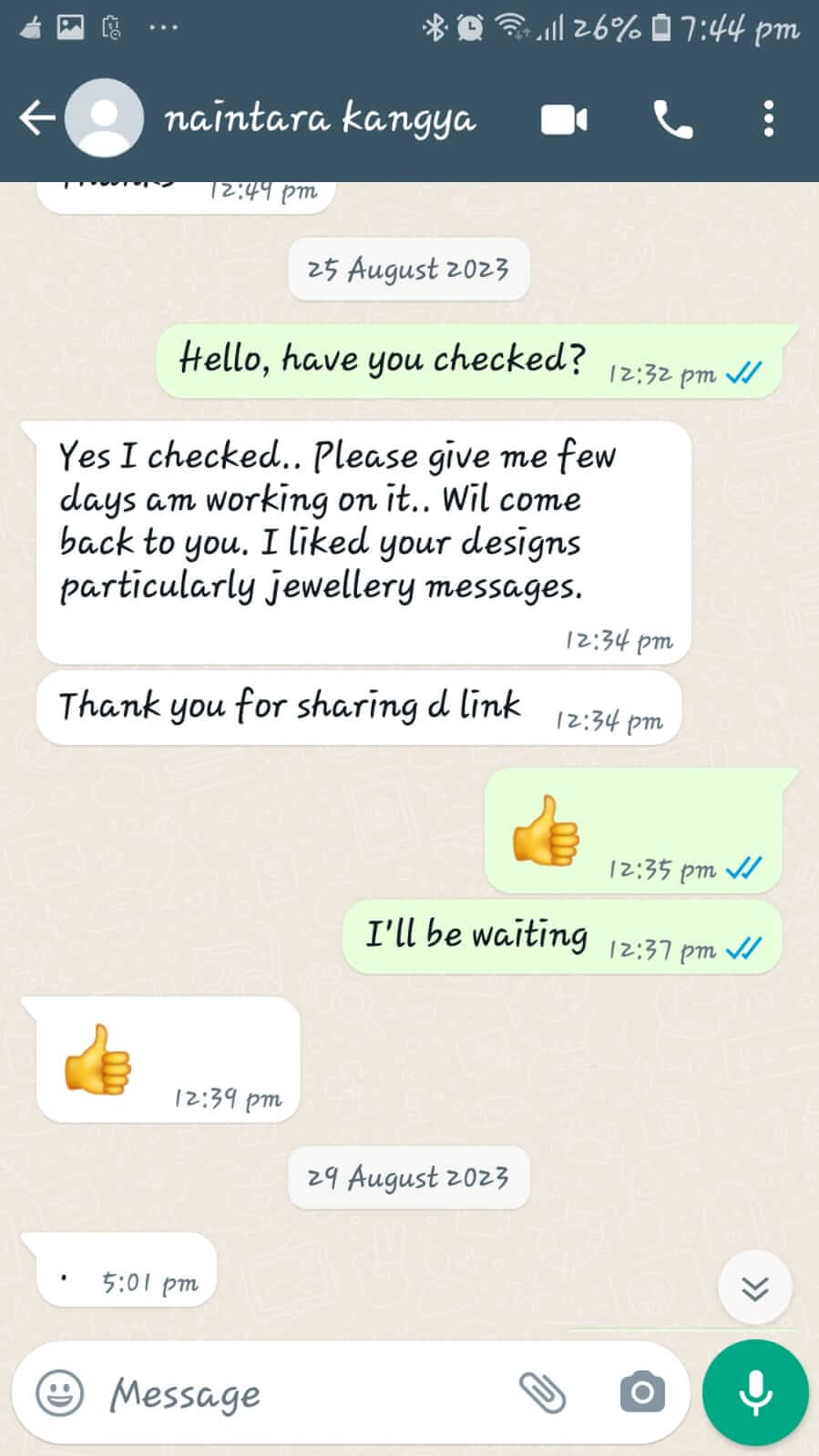819x1456 pixels.
Task: Start a video call with naintara kangya
Action: pos(564,119)
